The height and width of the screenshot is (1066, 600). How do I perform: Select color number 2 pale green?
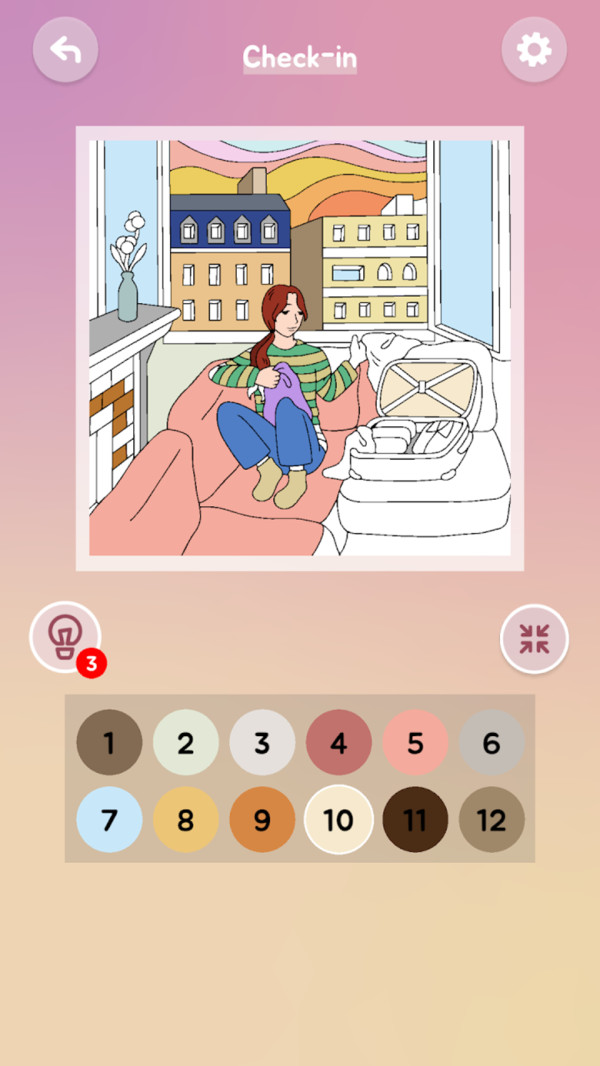coord(186,743)
